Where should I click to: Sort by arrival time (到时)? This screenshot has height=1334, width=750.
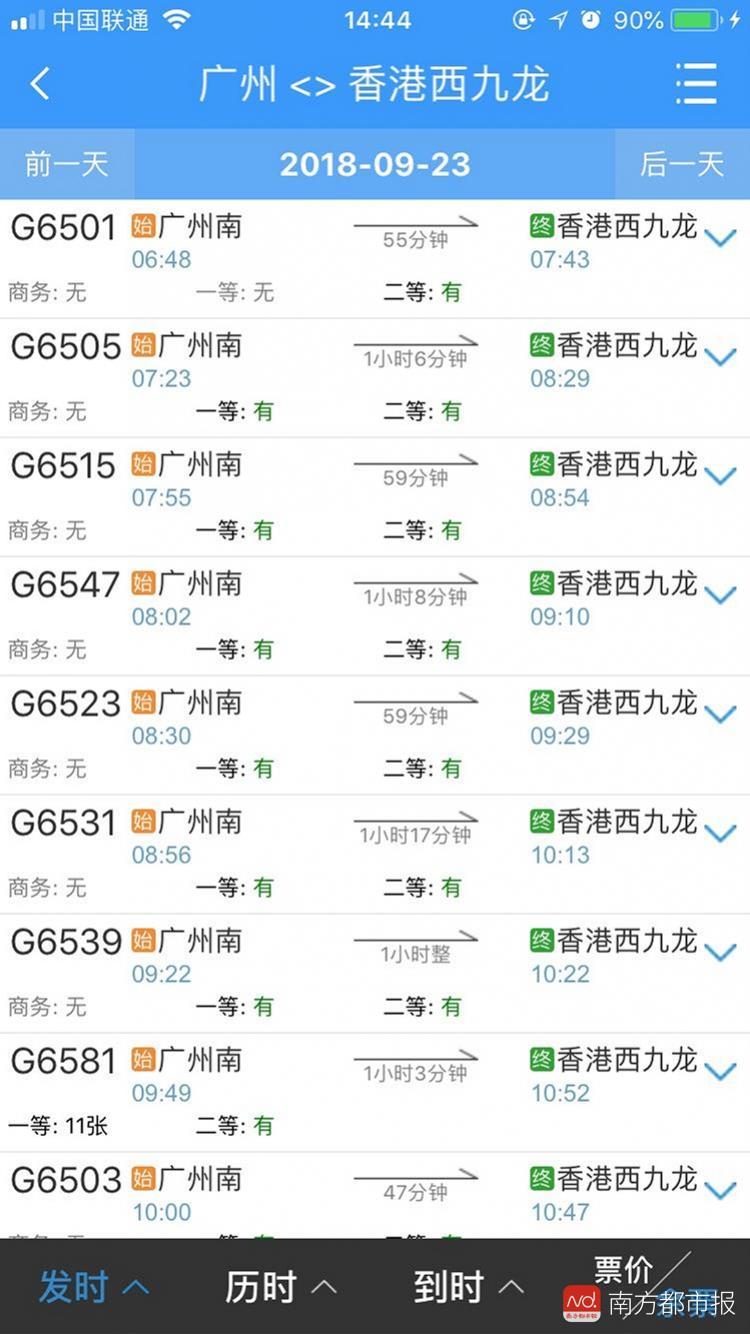pos(468,1287)
